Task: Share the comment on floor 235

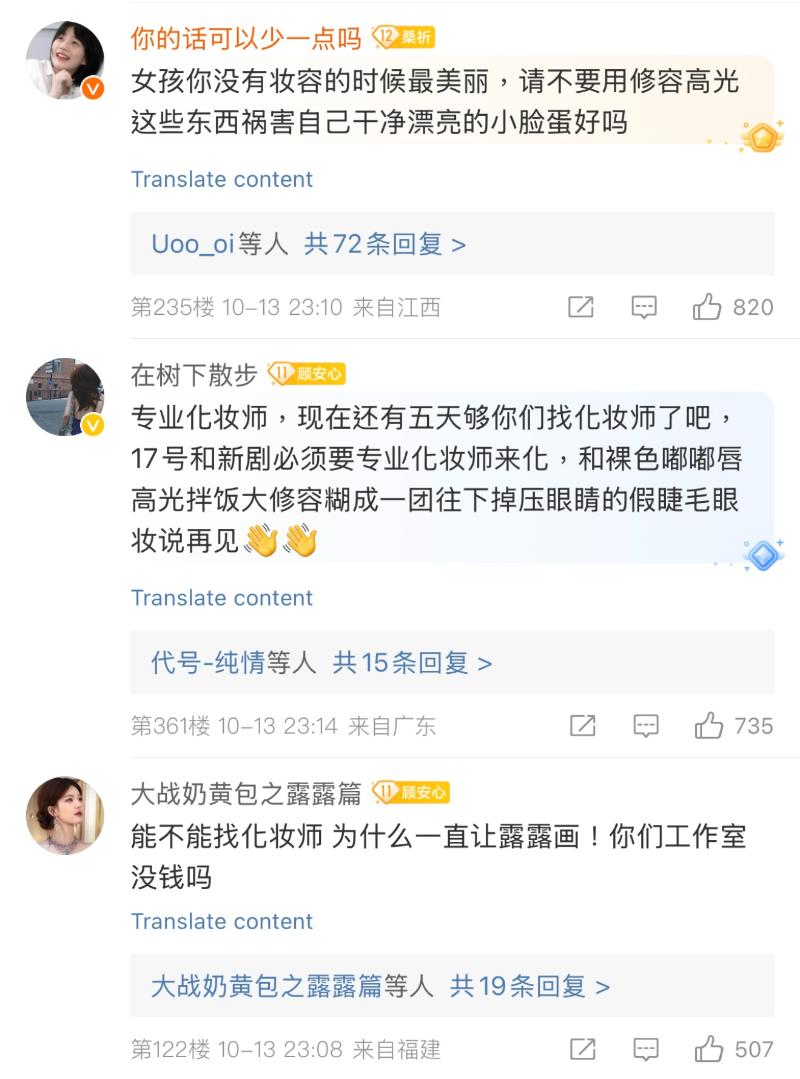Action: pyautogui.click(x=581, y=307)
